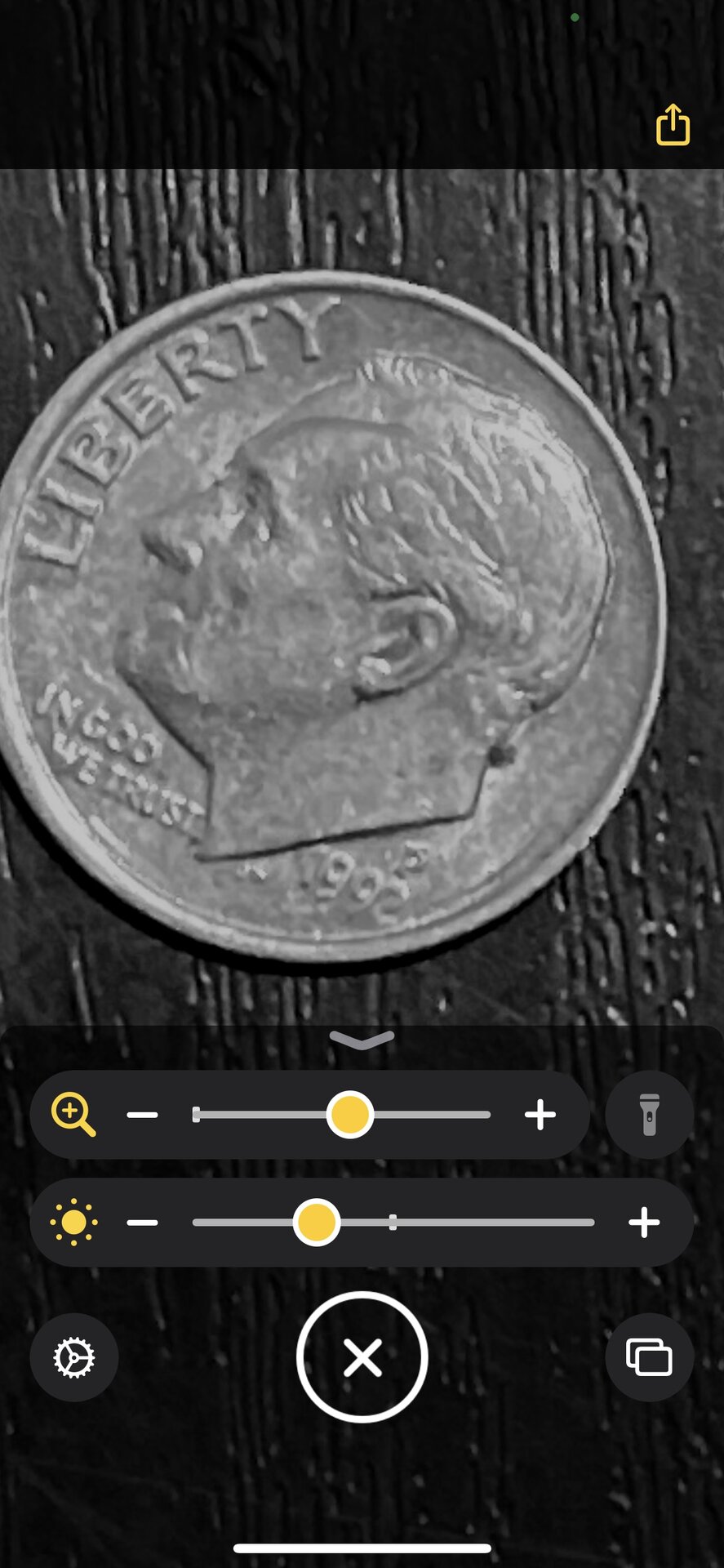Decrease zoom with the minus button
The image size is (724, 1568).
142,1115
